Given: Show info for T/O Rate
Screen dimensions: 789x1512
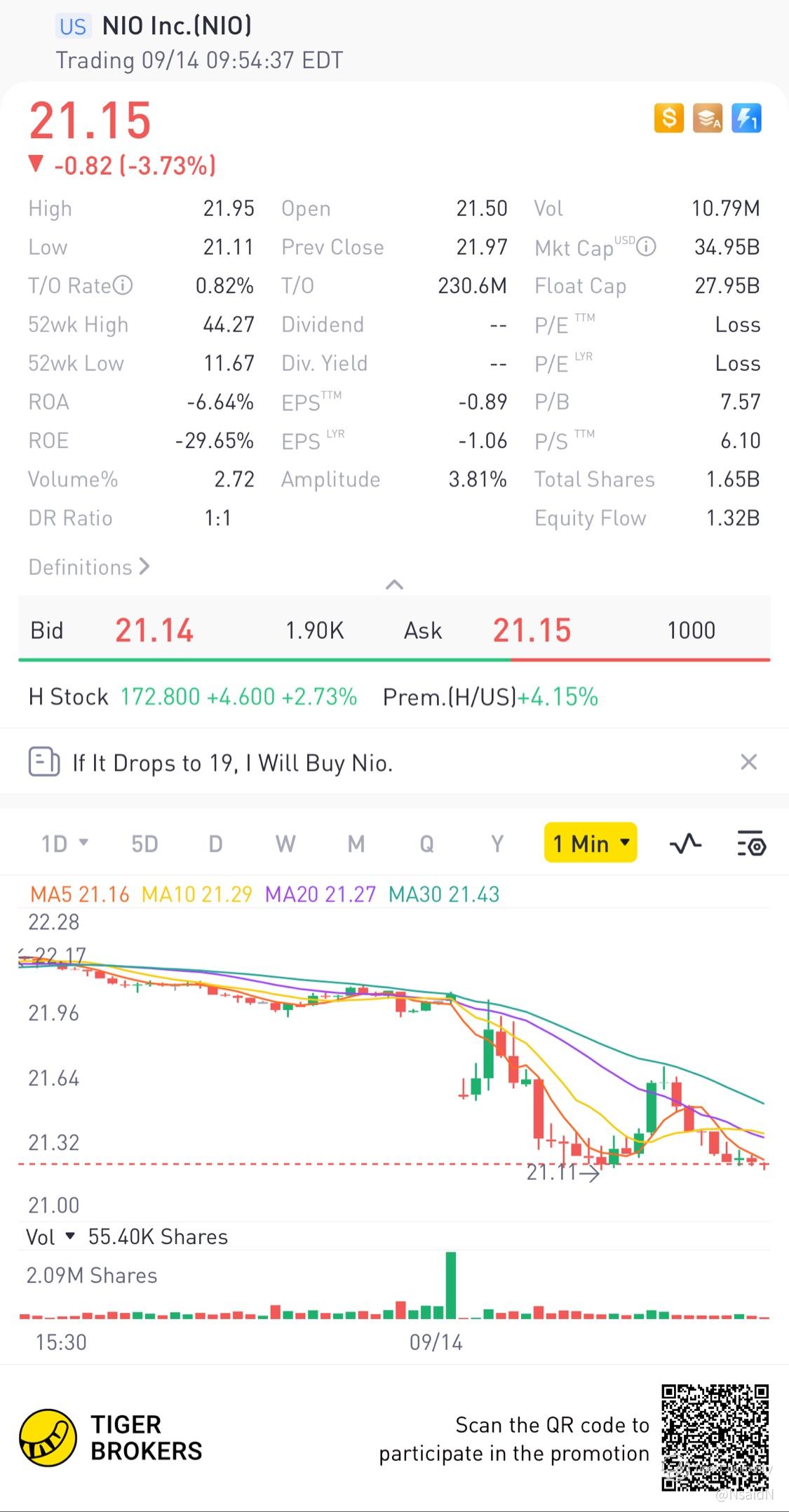Looking at the screenshot, I should 123,285.
